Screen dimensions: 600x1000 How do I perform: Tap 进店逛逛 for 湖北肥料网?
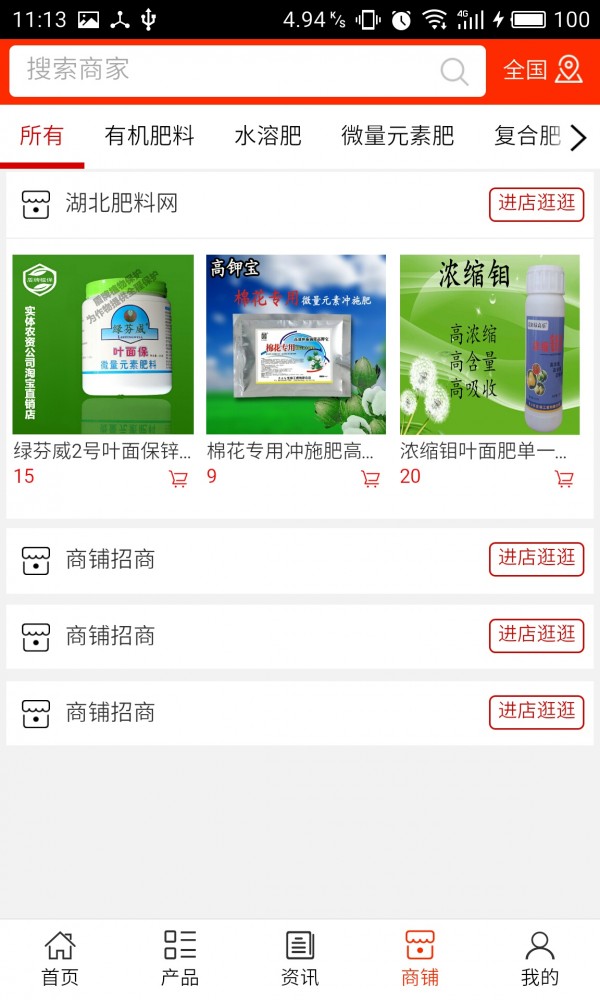pyautogui.click(x=537, y=204)
